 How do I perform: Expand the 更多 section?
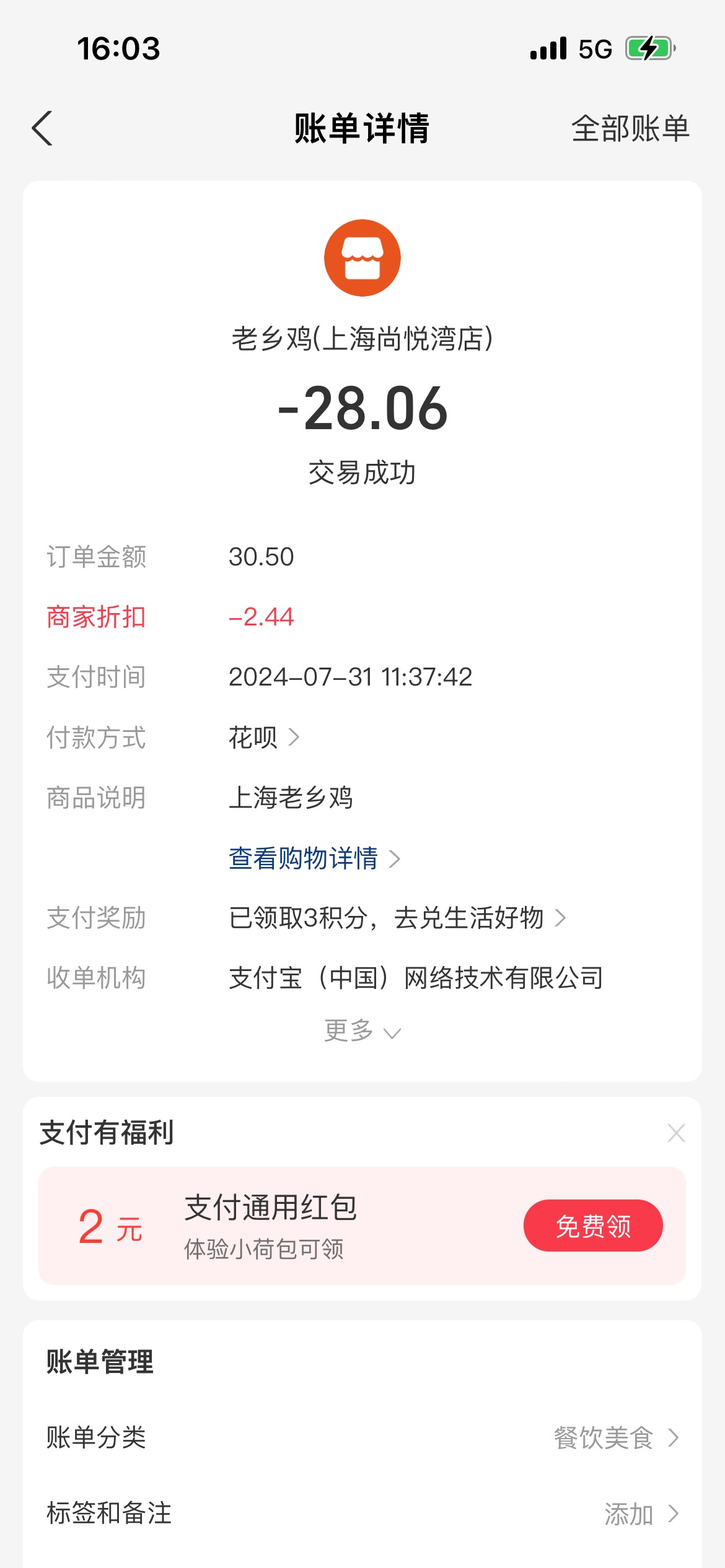coord(362,1031)
